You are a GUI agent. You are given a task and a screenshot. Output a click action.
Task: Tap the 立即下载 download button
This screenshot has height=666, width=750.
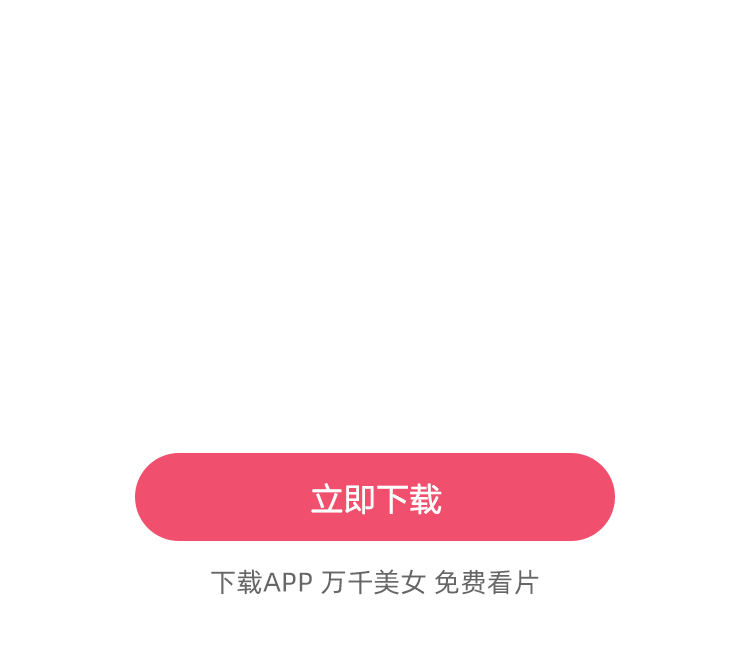pyautogui.click(x=375, y=497)
